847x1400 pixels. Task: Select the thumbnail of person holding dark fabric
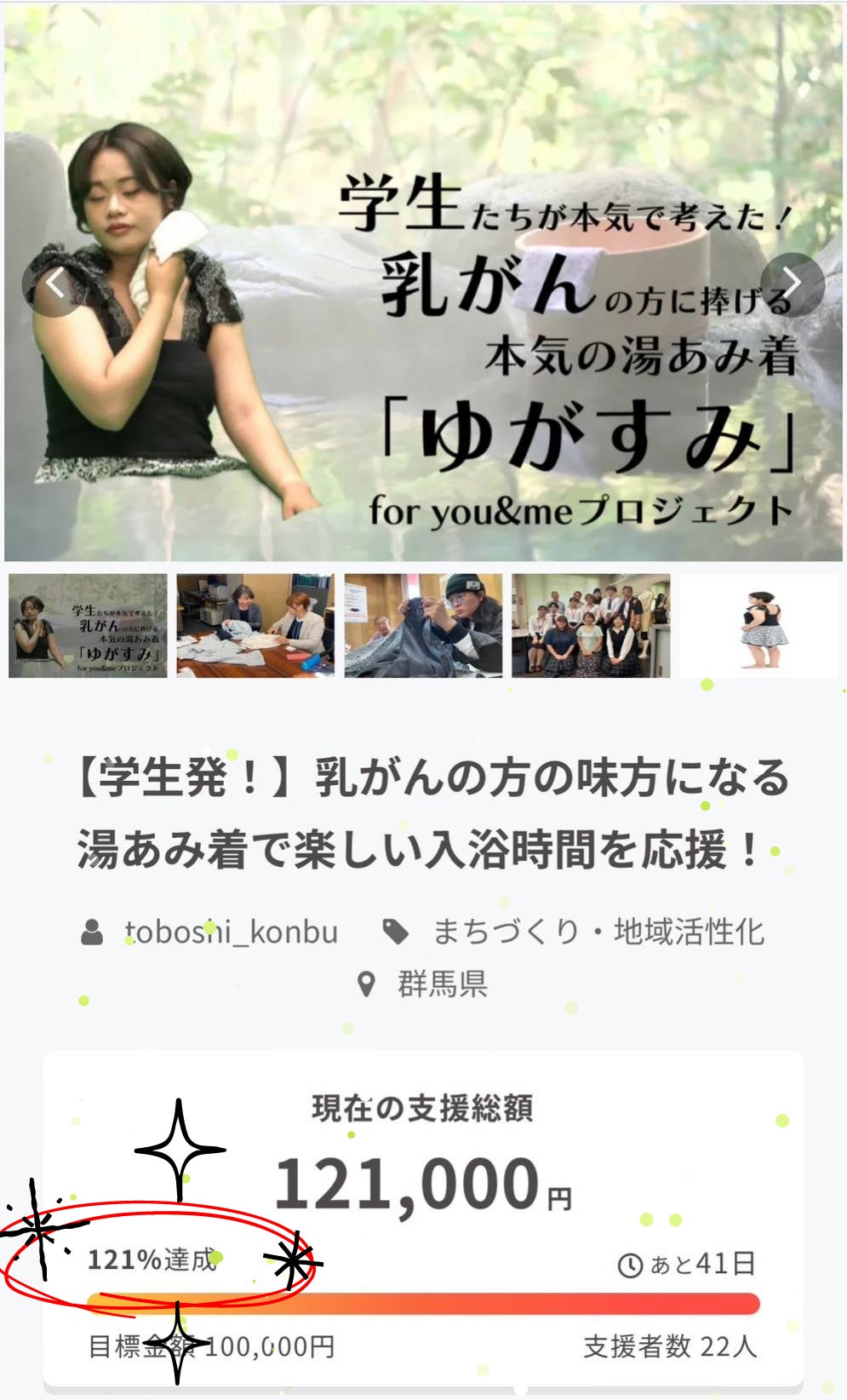click(423, 626)
